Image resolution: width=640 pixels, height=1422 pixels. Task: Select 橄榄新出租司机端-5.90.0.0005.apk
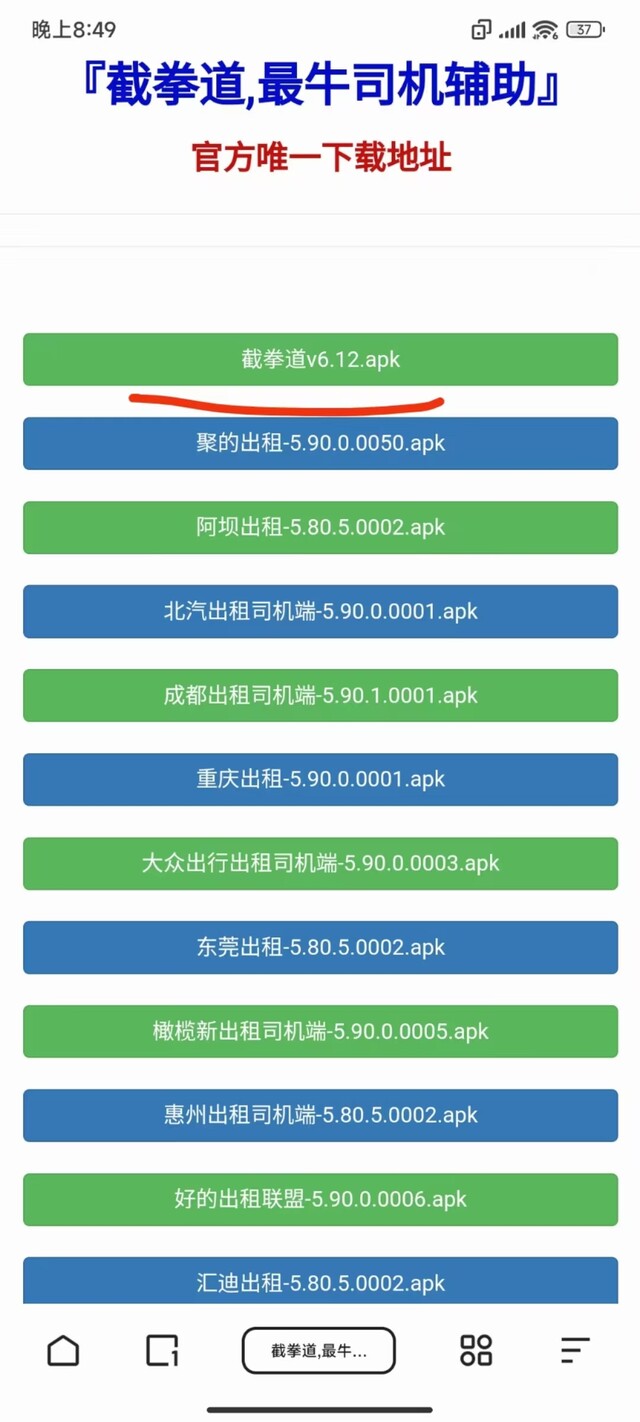(320, 1031)
